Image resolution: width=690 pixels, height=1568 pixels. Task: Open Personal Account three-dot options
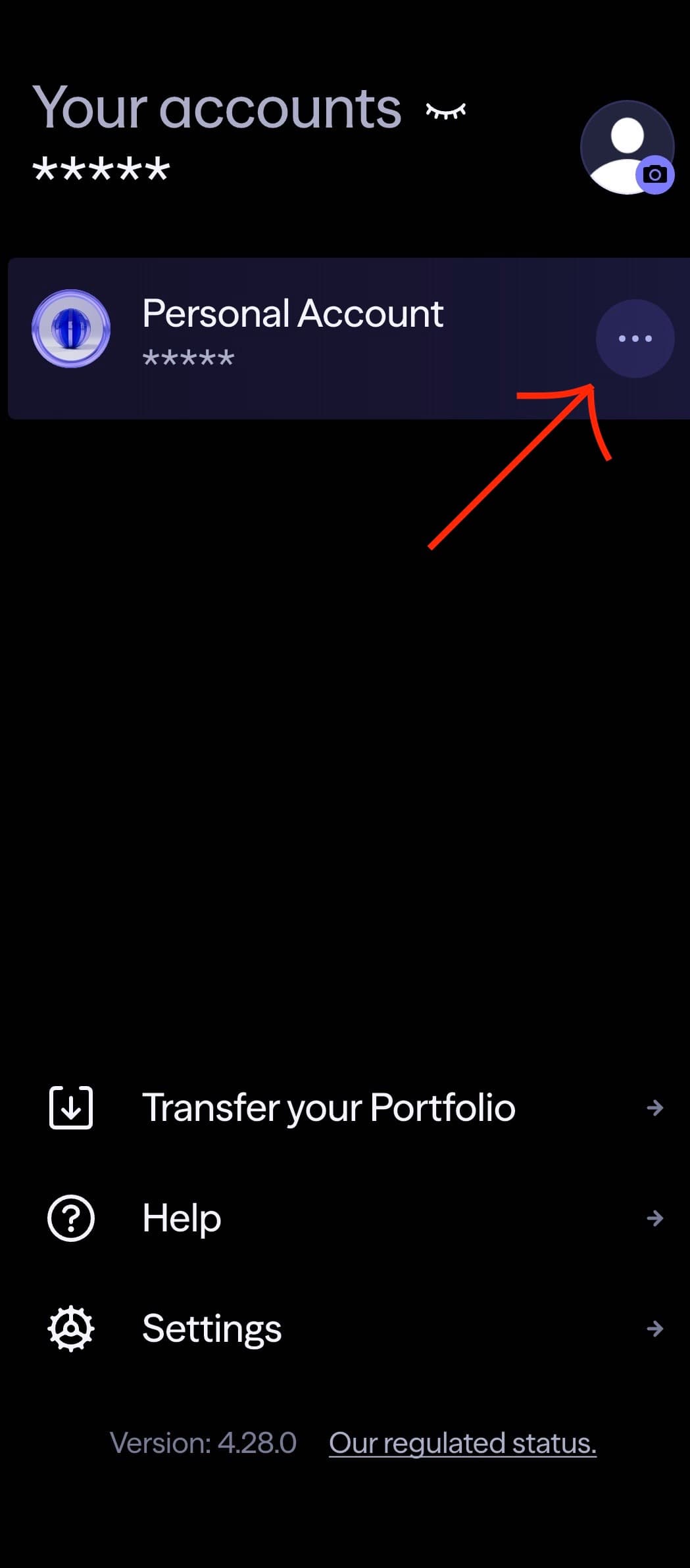click(x=635, y=339)
